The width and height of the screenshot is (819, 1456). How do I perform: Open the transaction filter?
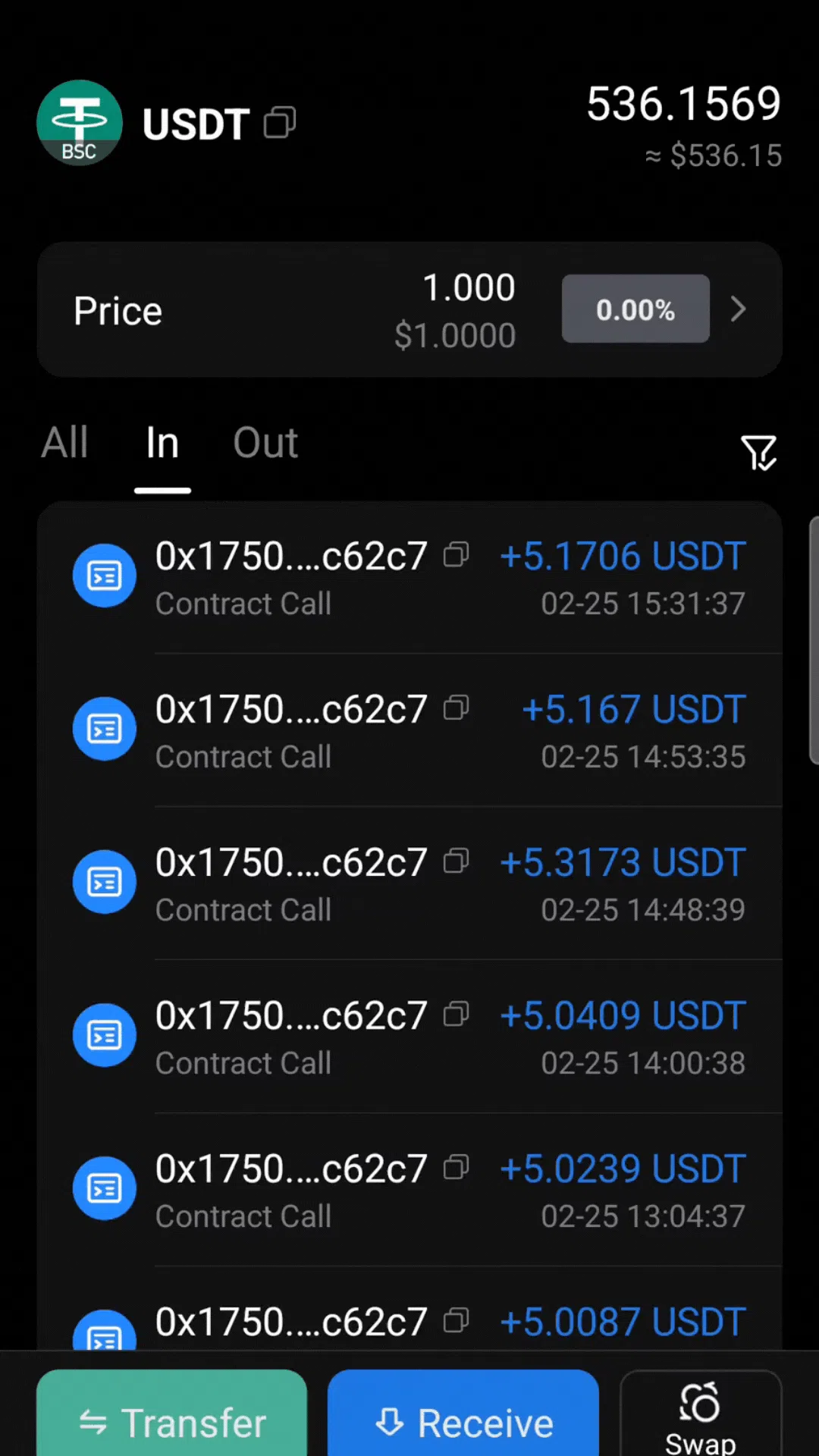click(758, 453)
